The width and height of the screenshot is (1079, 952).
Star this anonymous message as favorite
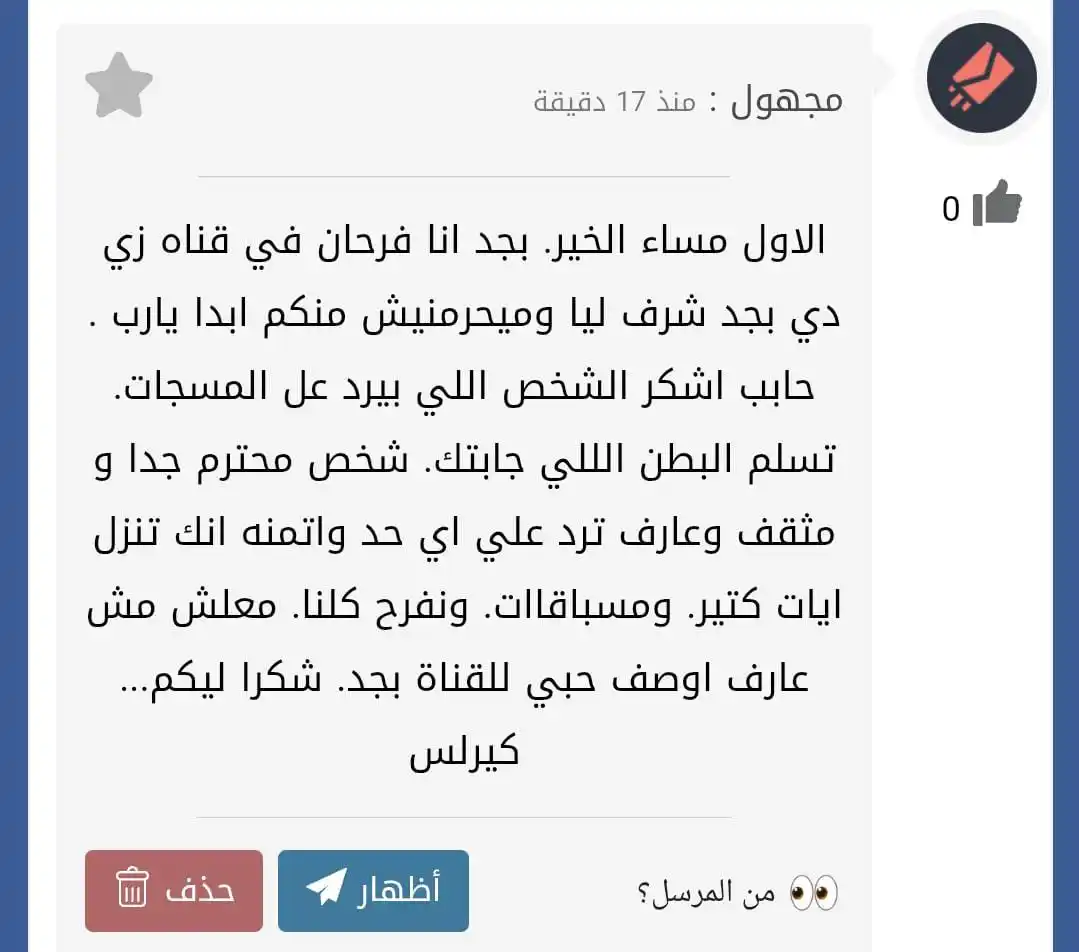tap(119, 86)
